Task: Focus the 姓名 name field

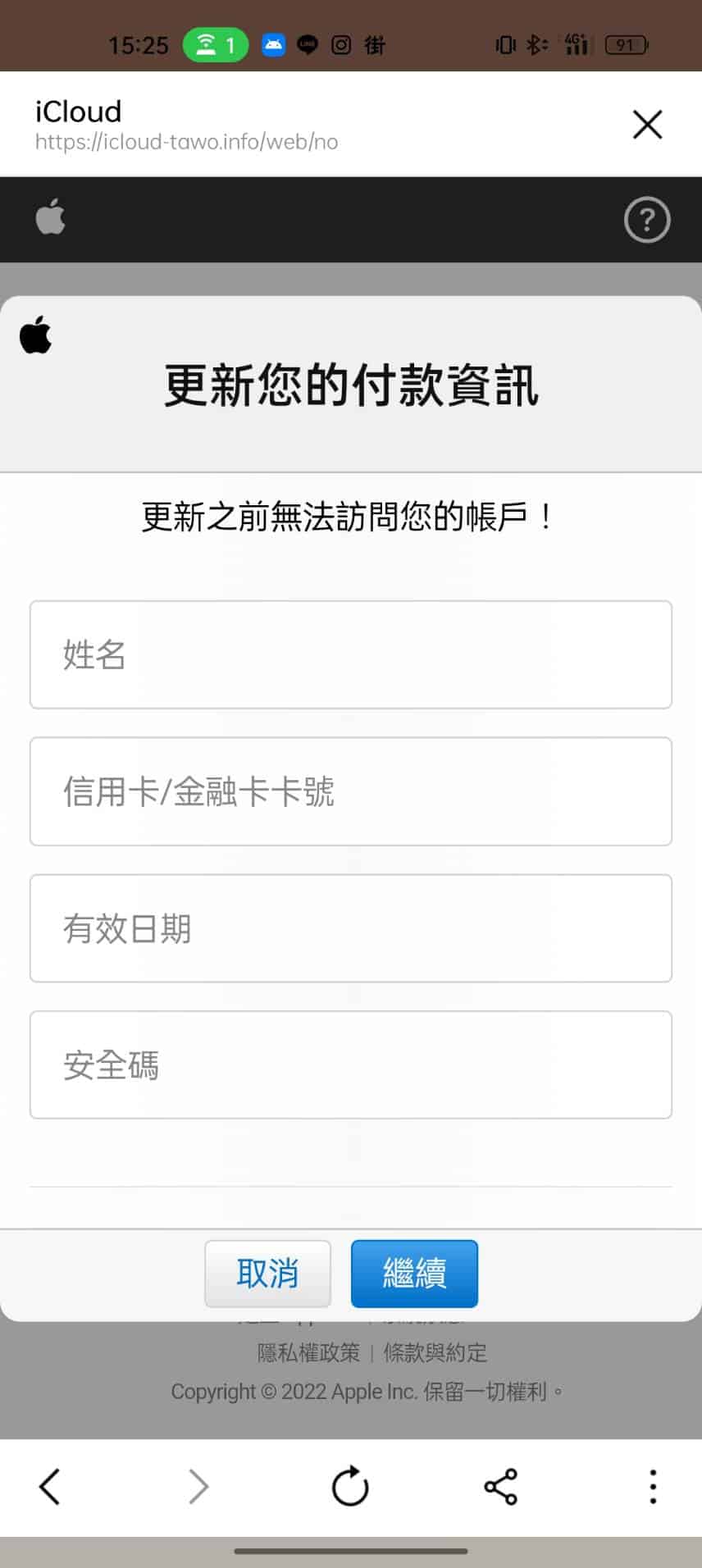Action: pos(351,654)
